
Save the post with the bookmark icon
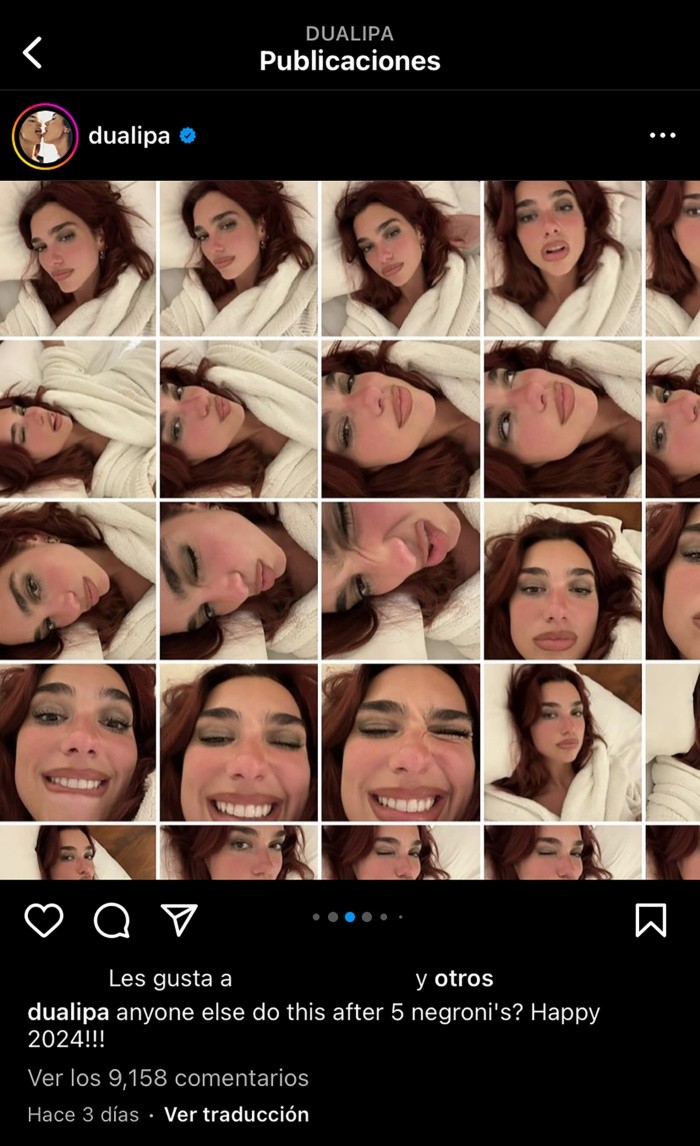(x=650, y=920)
